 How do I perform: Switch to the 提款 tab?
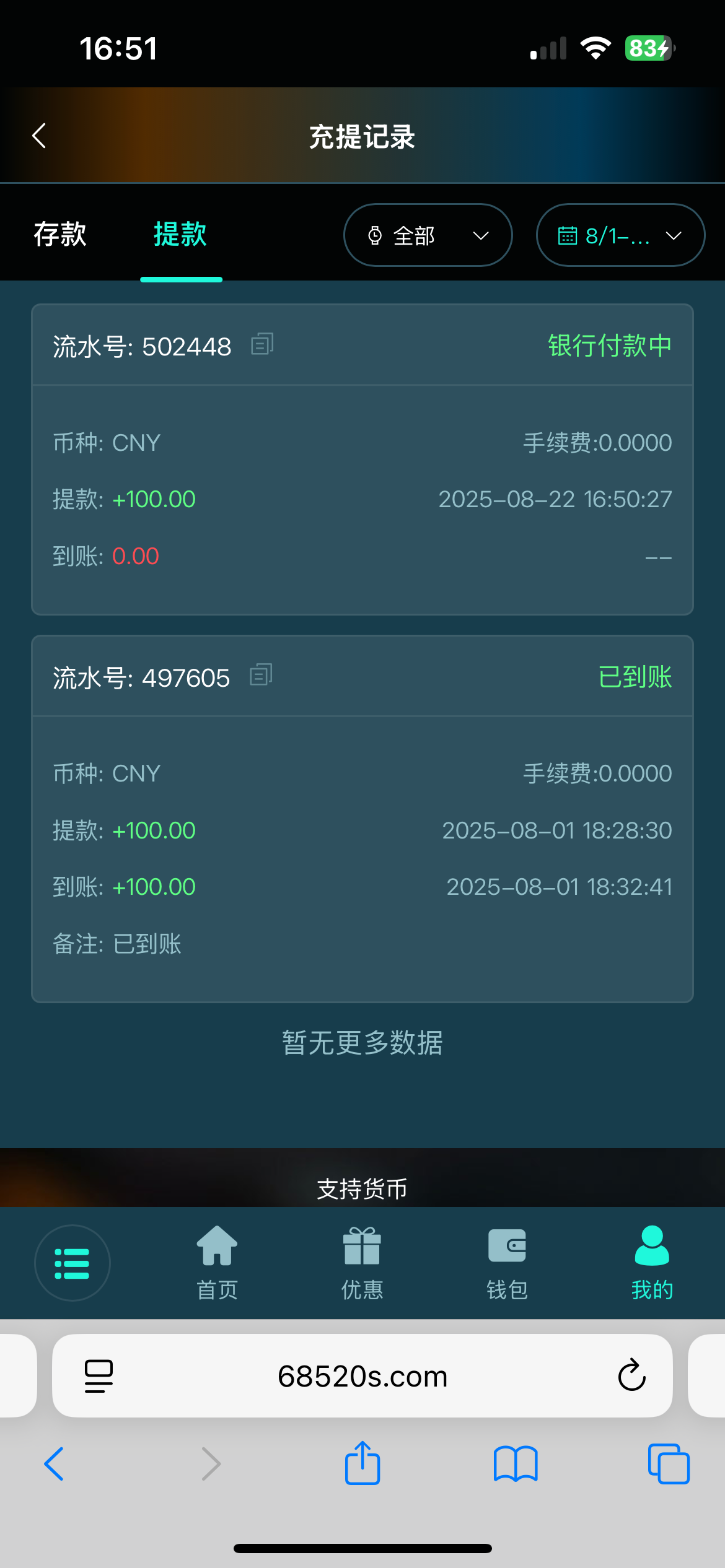[181, 235]
